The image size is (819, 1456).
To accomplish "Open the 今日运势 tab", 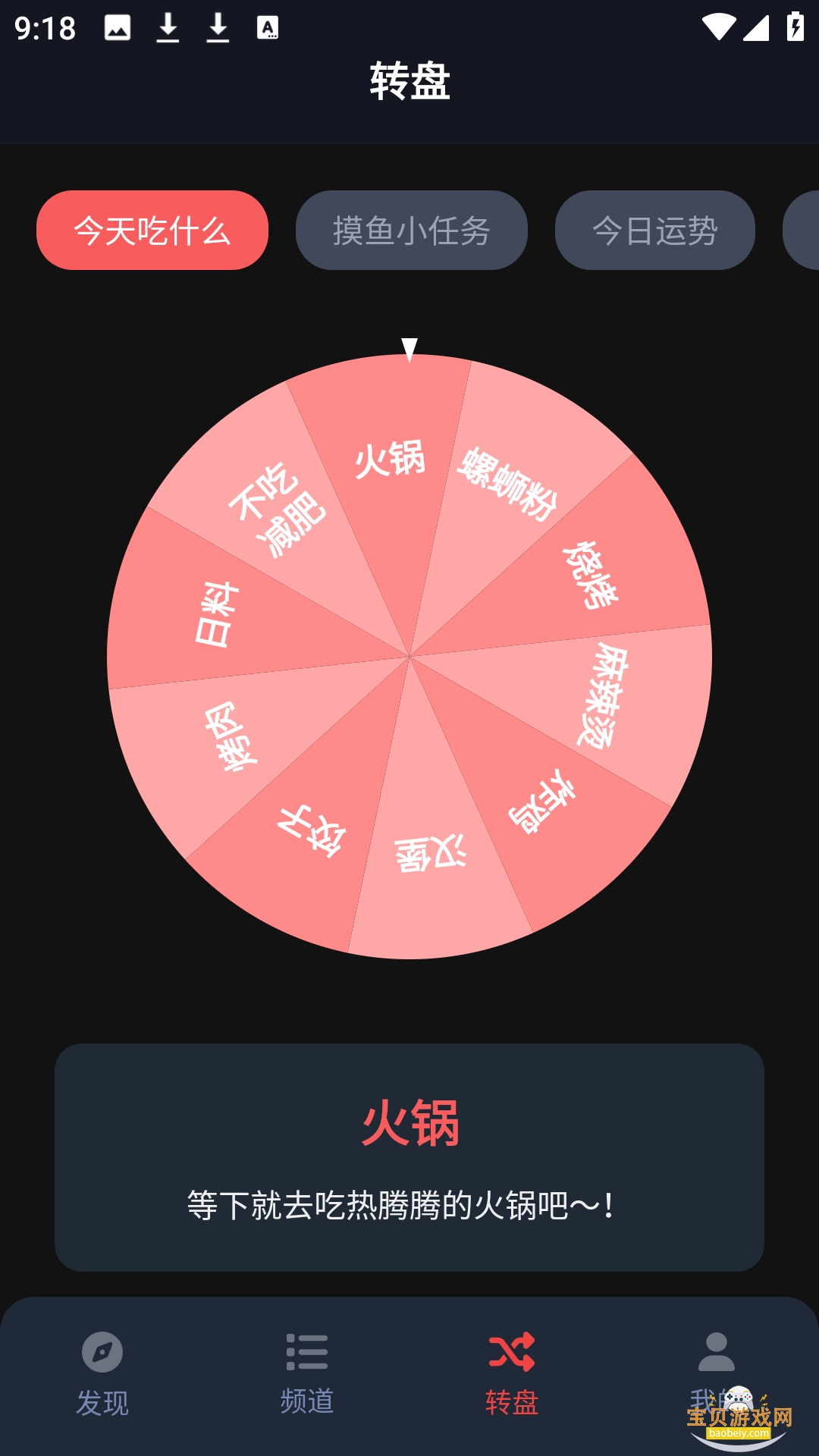I will (x=655, y=231).
